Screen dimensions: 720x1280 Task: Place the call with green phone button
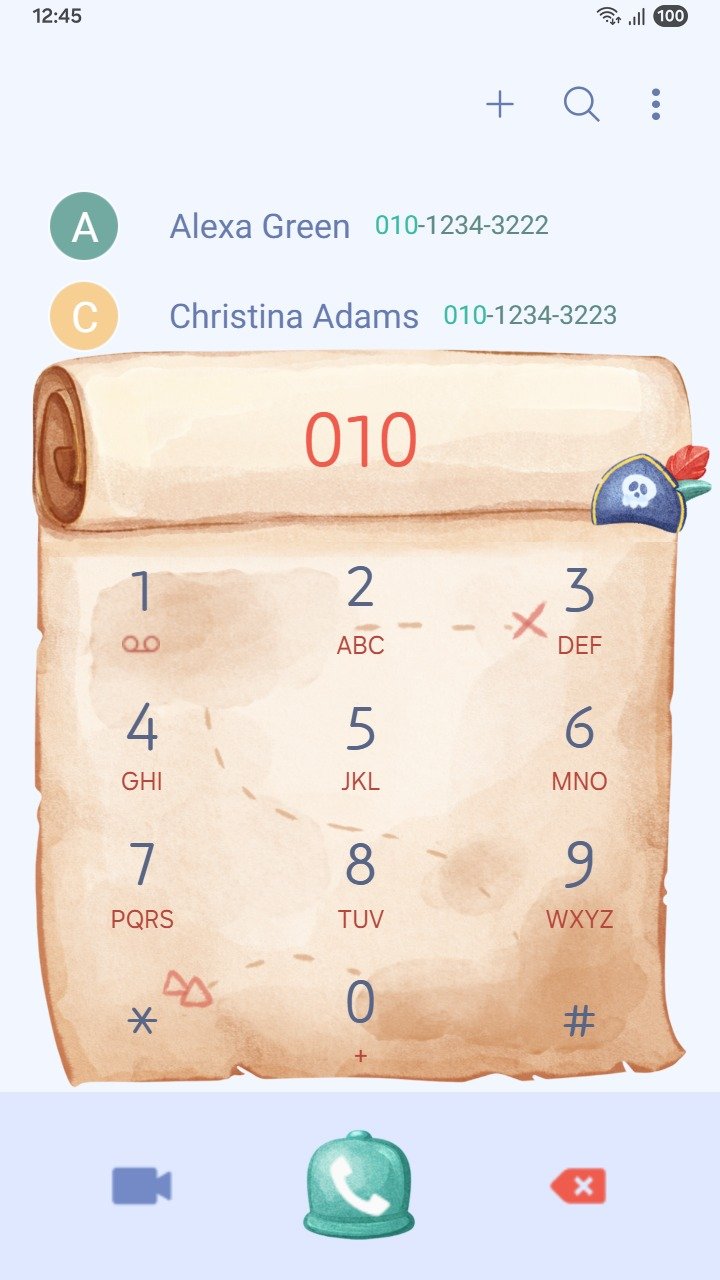359,1186
